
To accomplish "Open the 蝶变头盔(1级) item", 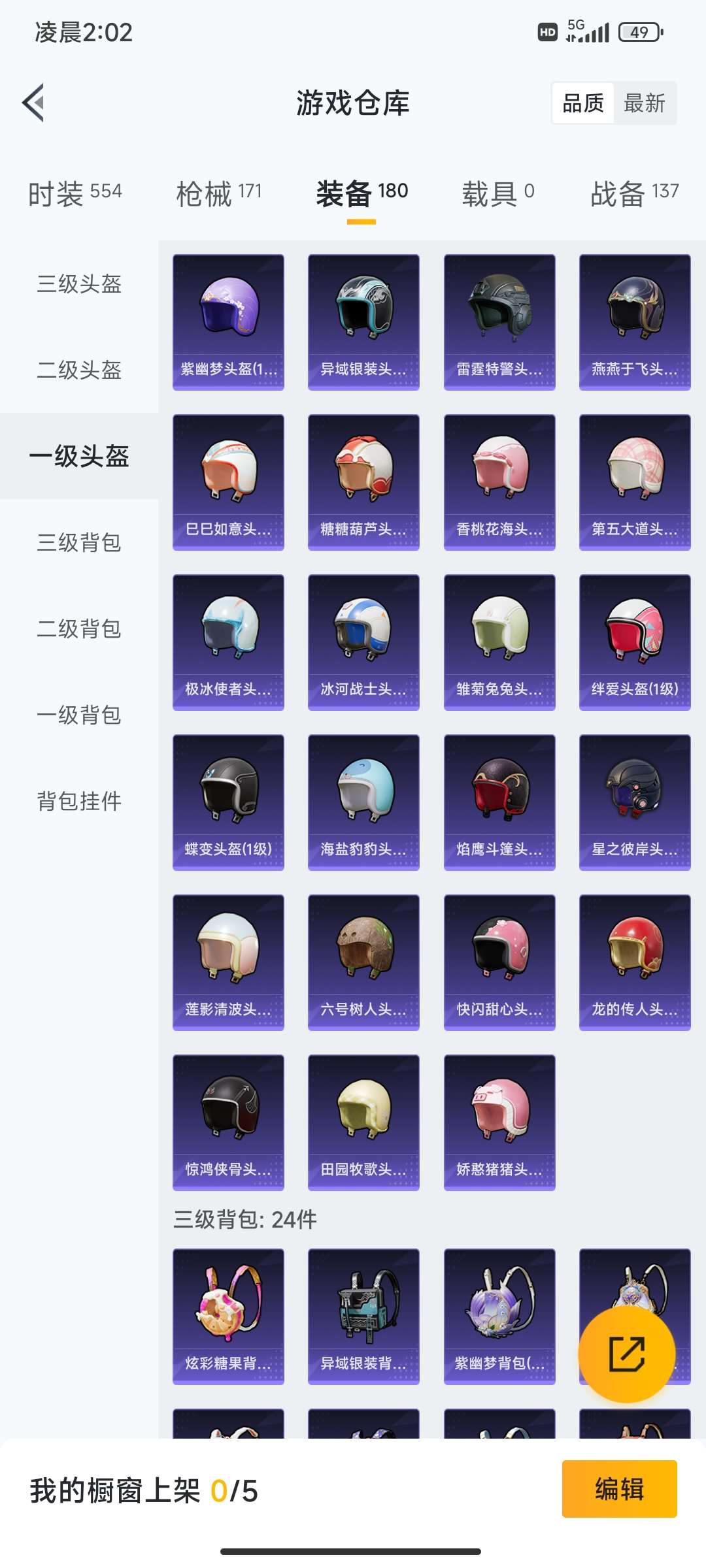I will pyautogui.click(x=228, y=802).
